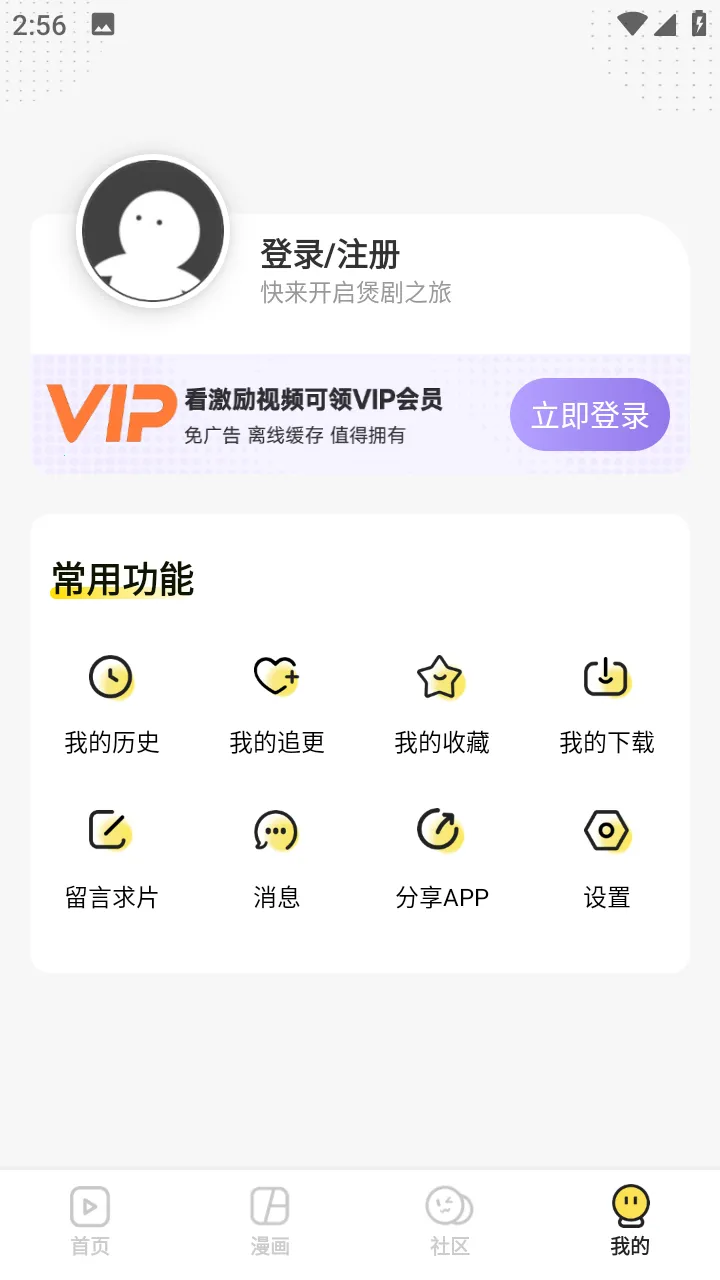Tap the profile avatar picture
Image resolution: width=720 pixels, height=1280 pixels.
(153, 231)
